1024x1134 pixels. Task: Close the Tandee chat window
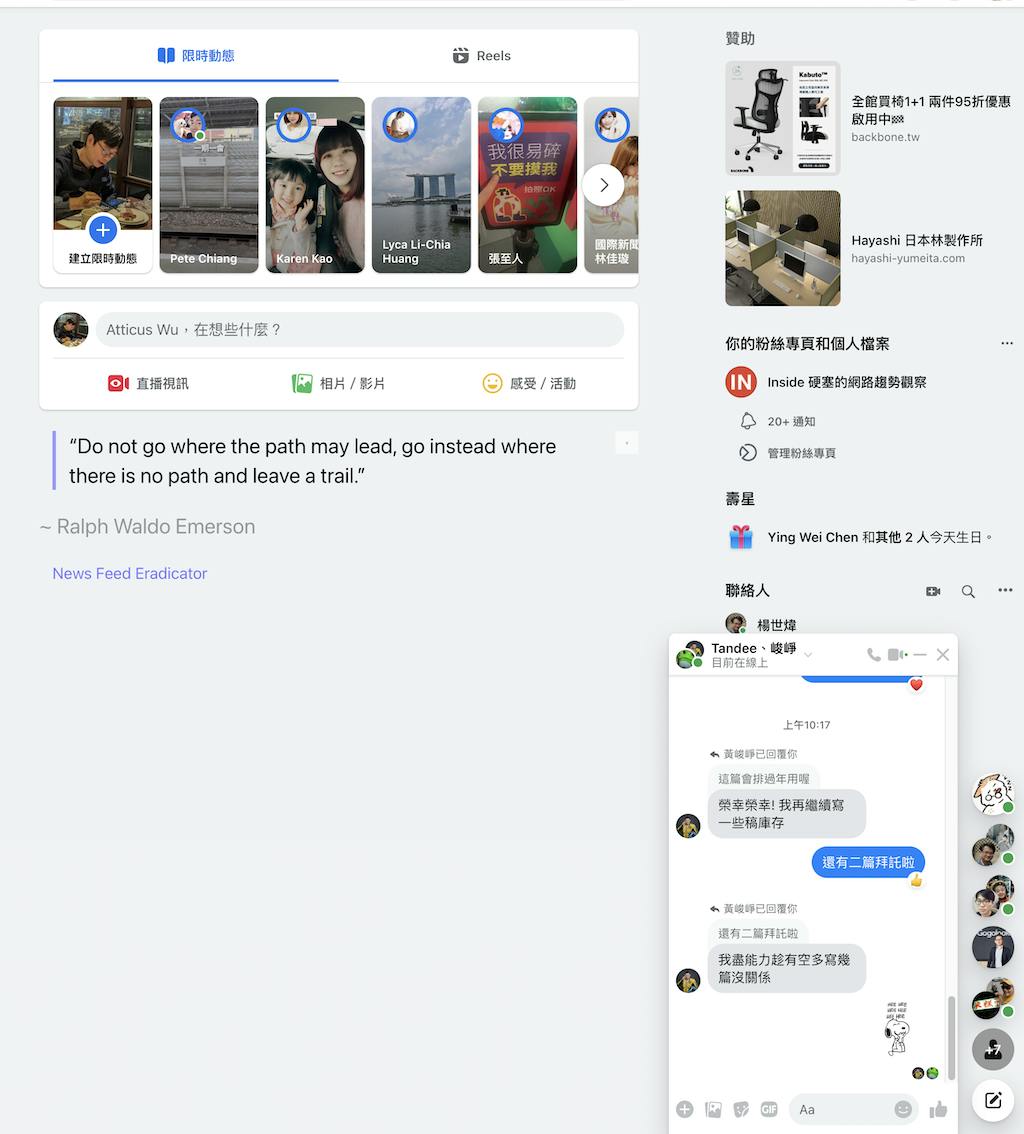(x=942, y=655)
